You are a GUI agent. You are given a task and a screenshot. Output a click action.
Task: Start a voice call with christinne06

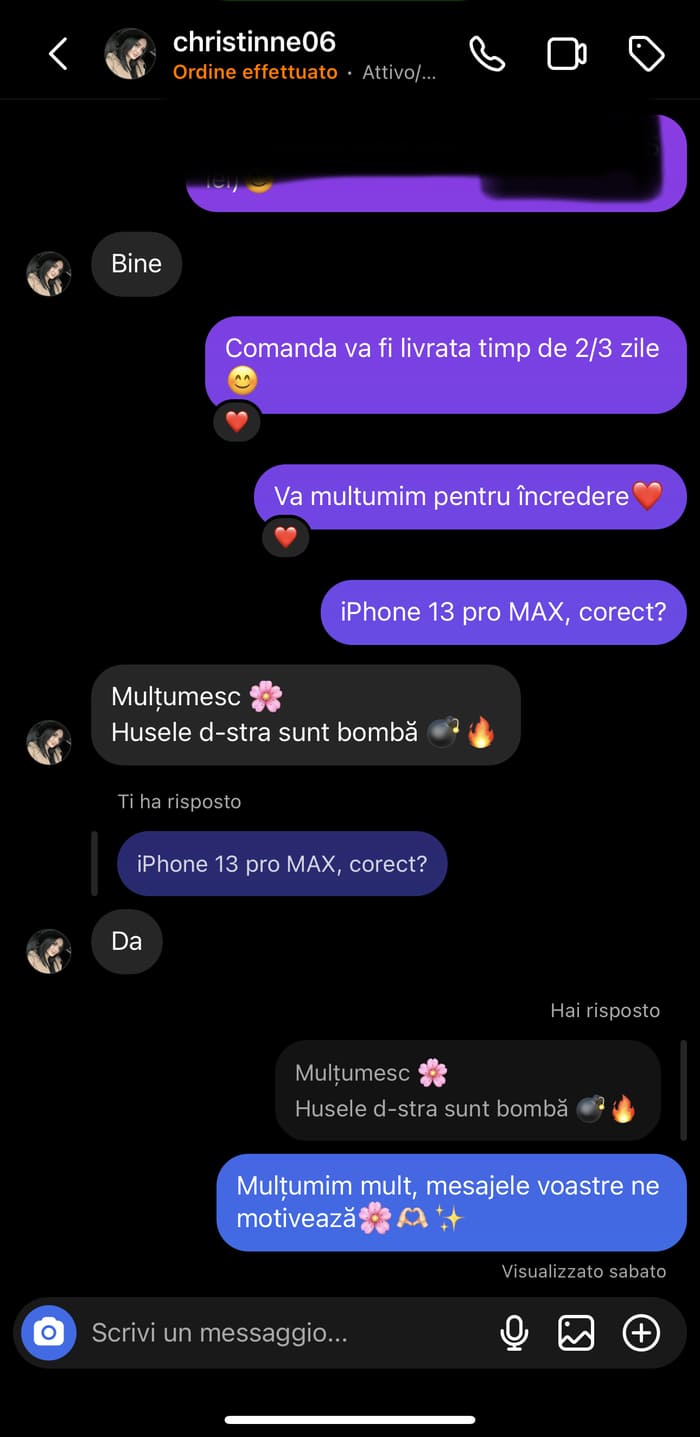(x=487, y=54)
